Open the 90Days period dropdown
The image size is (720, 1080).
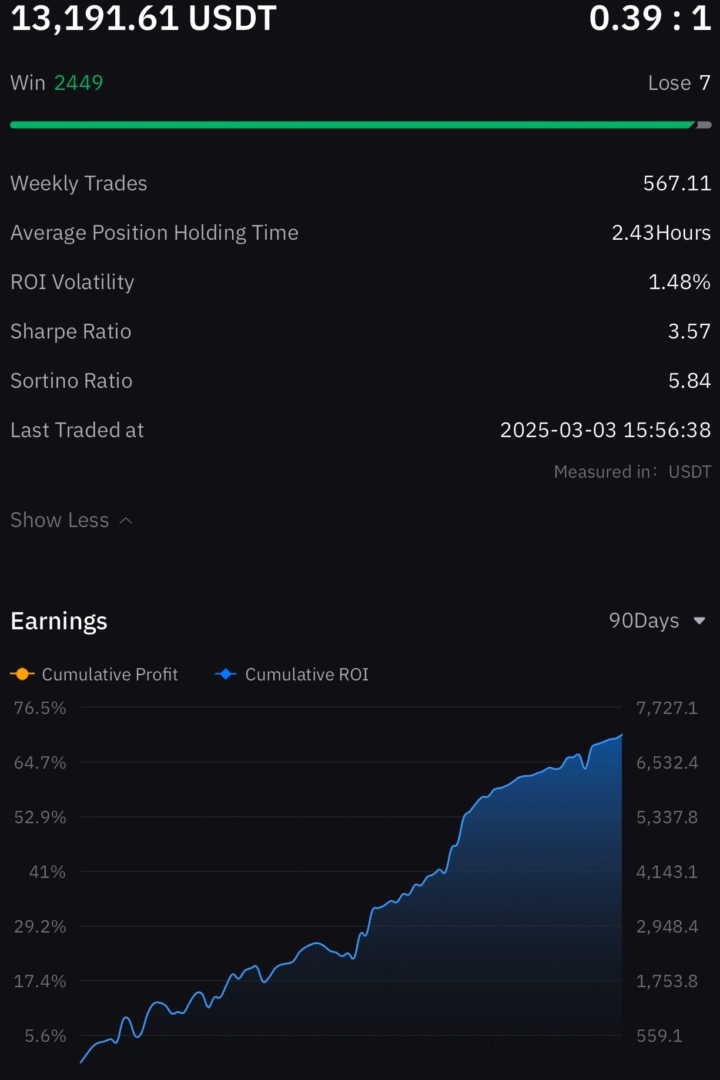[x=657, y=621]
